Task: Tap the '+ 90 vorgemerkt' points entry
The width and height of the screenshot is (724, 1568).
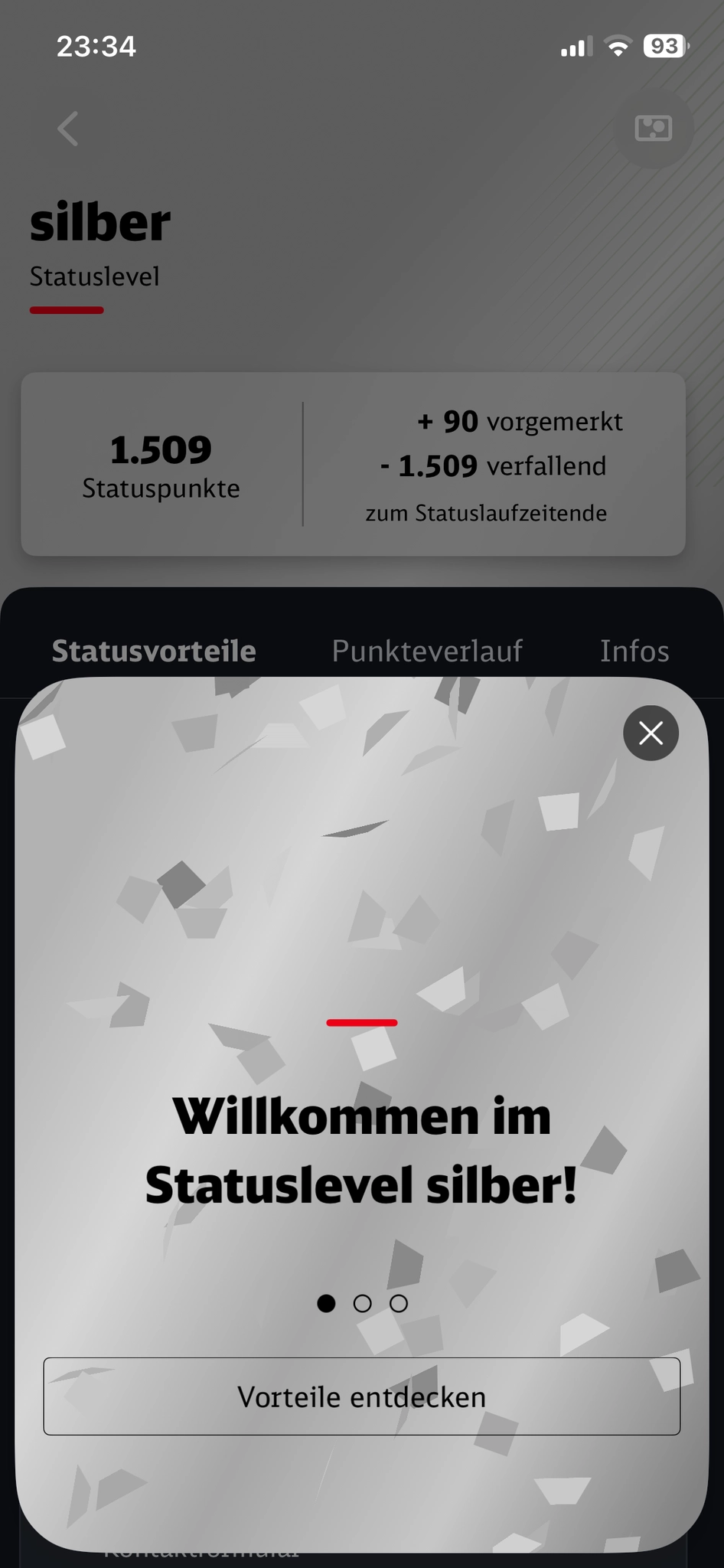Action: coord(519,420)
